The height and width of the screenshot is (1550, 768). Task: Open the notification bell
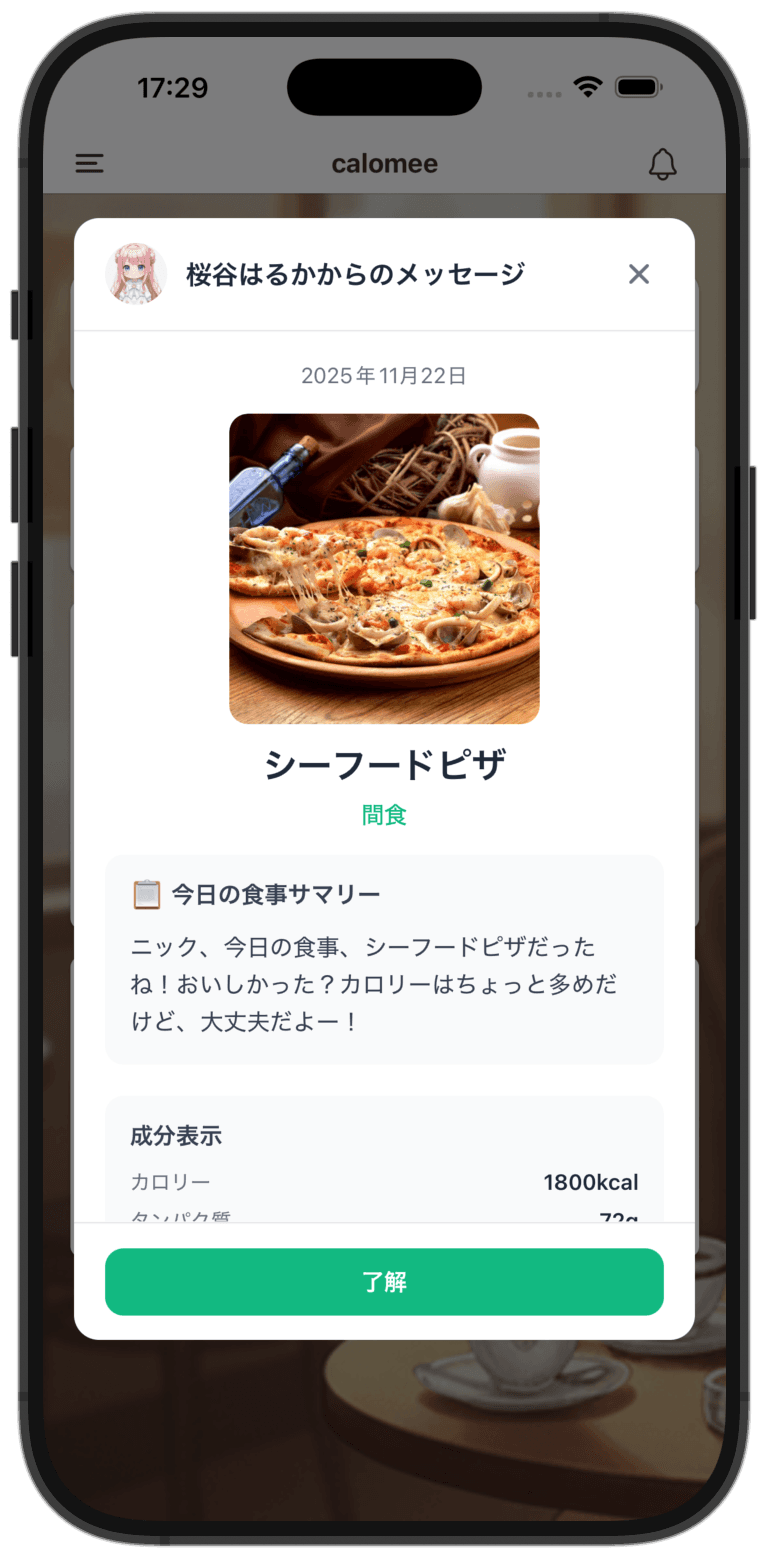[x=662, y=163]
